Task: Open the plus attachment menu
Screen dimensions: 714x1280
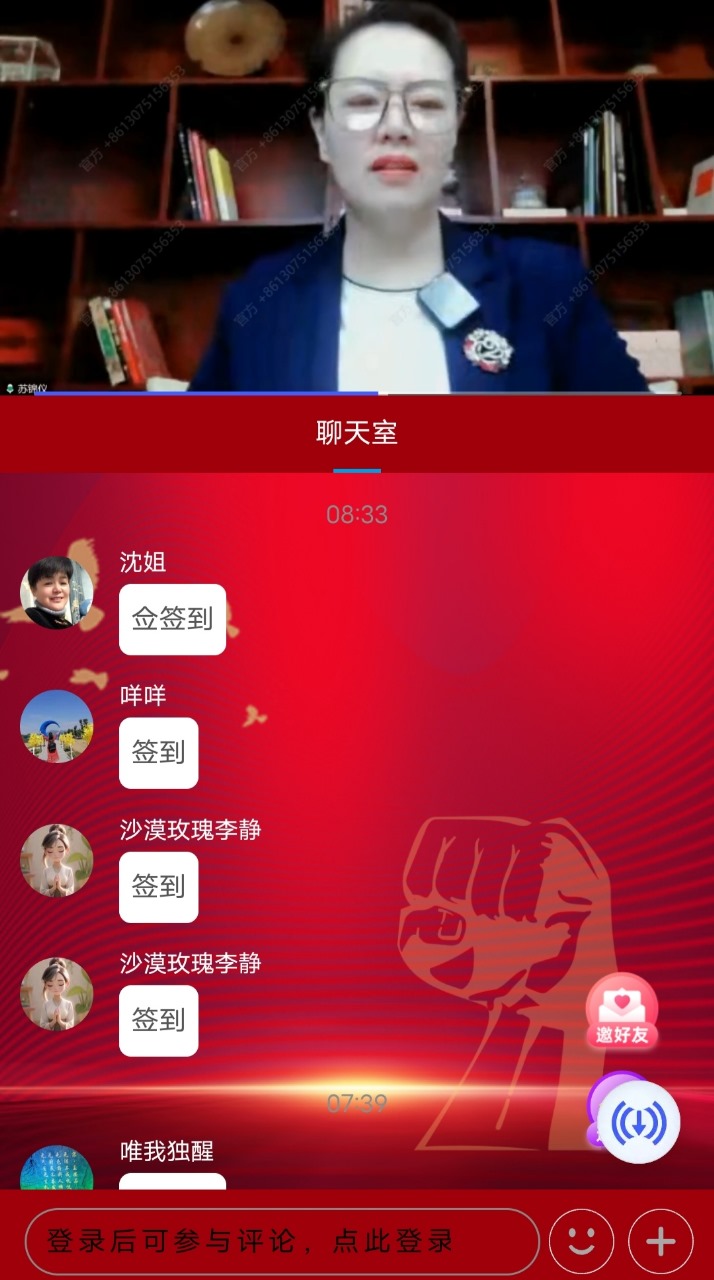Action: pos(660,1242)
